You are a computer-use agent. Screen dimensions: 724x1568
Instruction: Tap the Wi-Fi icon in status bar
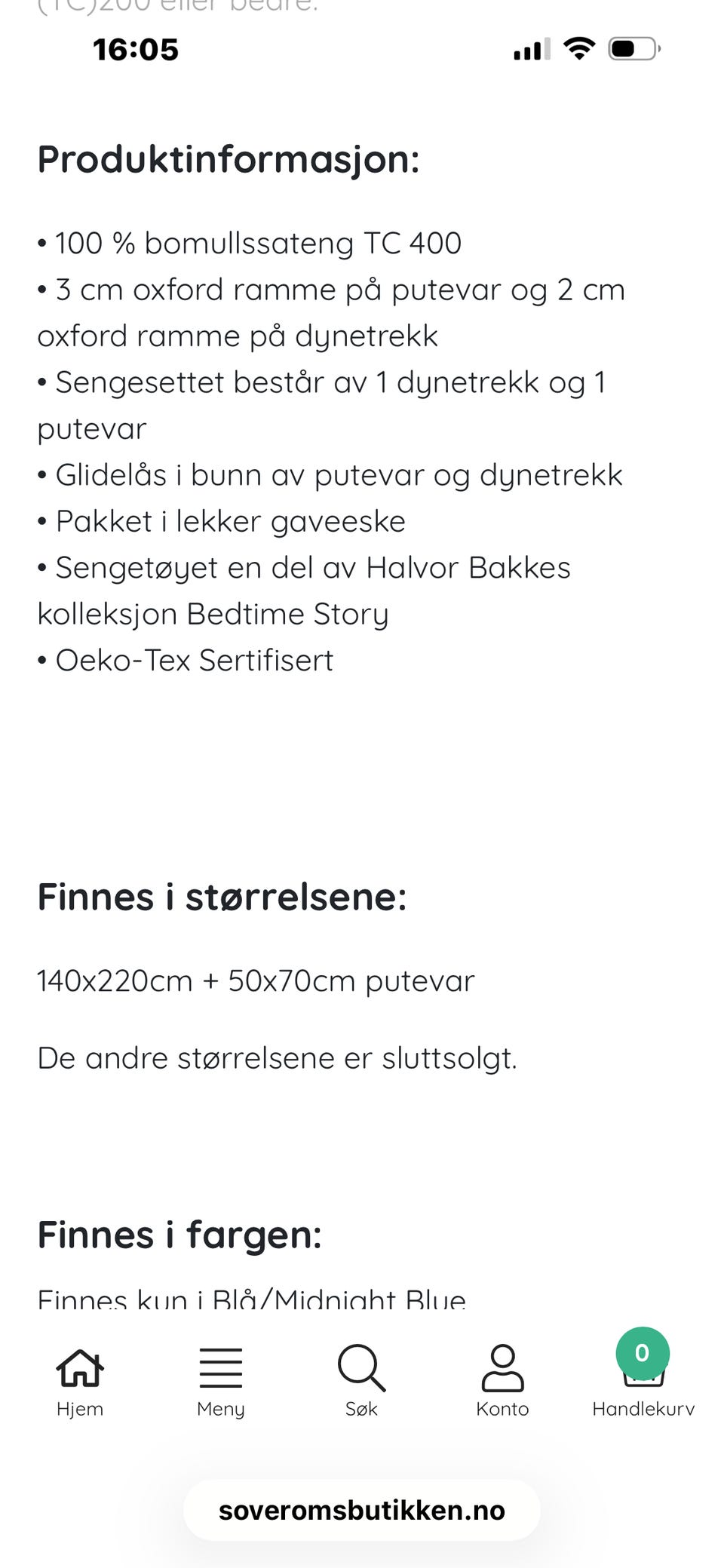[x=579, y=49]
